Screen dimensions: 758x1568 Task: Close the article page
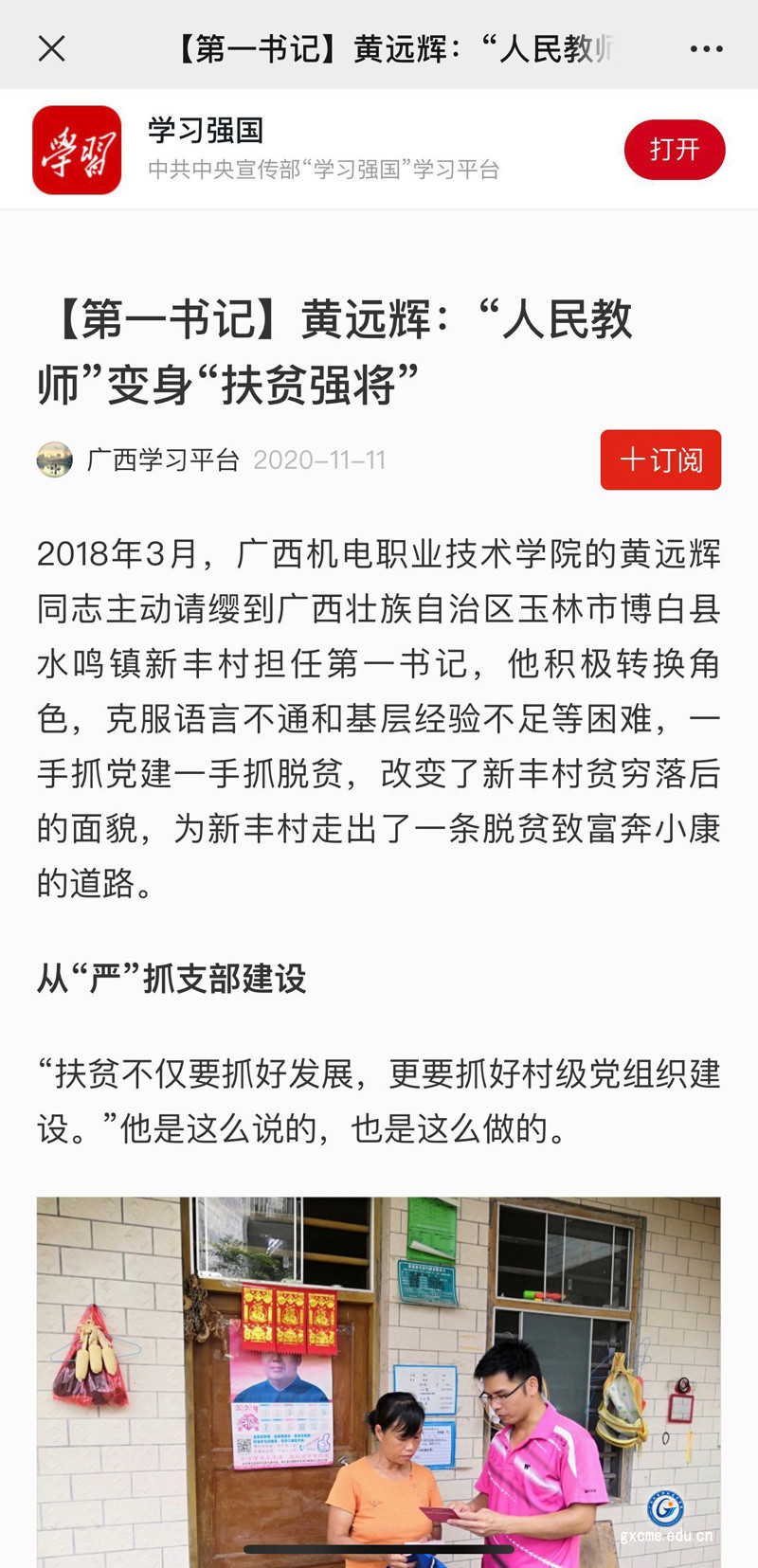click(x=51, y=48)
